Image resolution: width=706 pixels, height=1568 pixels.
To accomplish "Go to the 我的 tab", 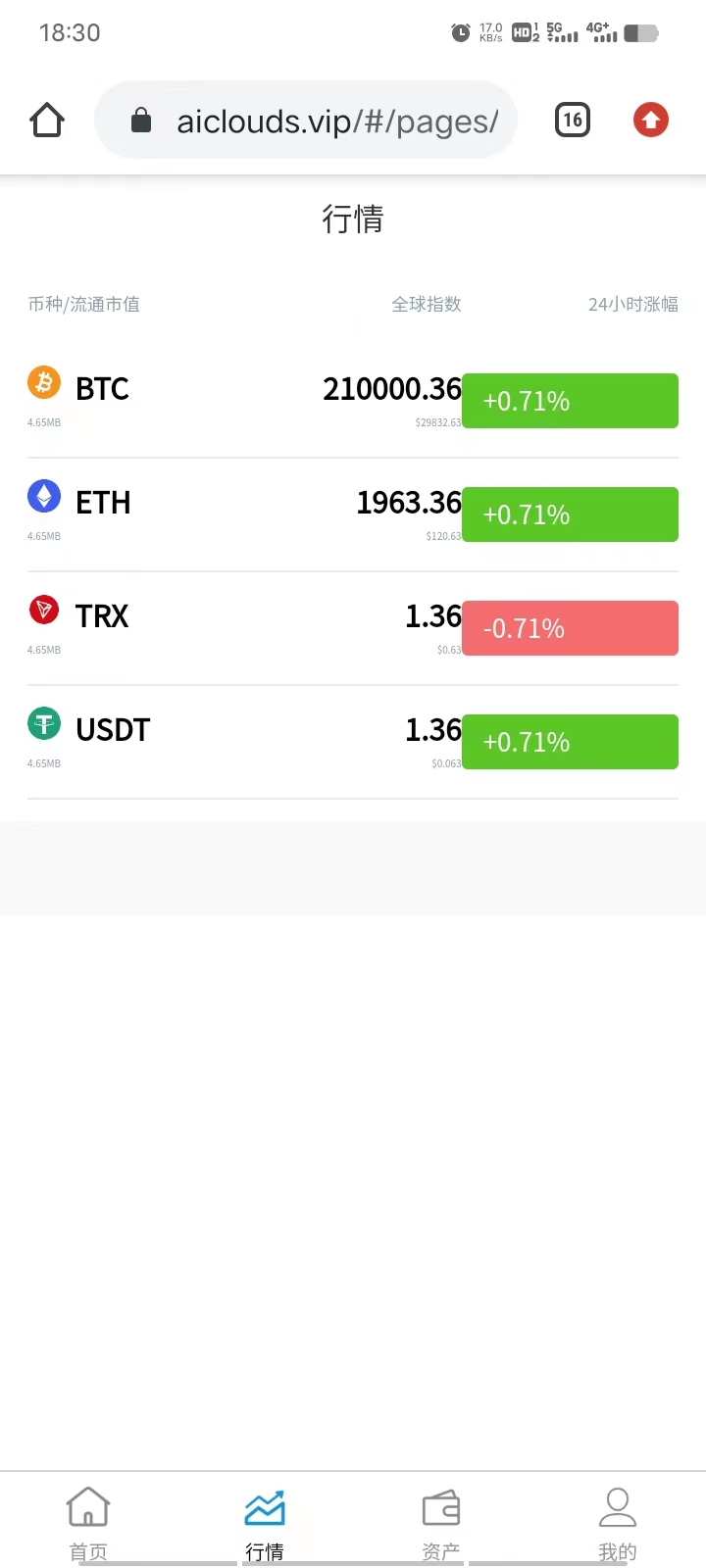I will click(x=618, y=1522).
